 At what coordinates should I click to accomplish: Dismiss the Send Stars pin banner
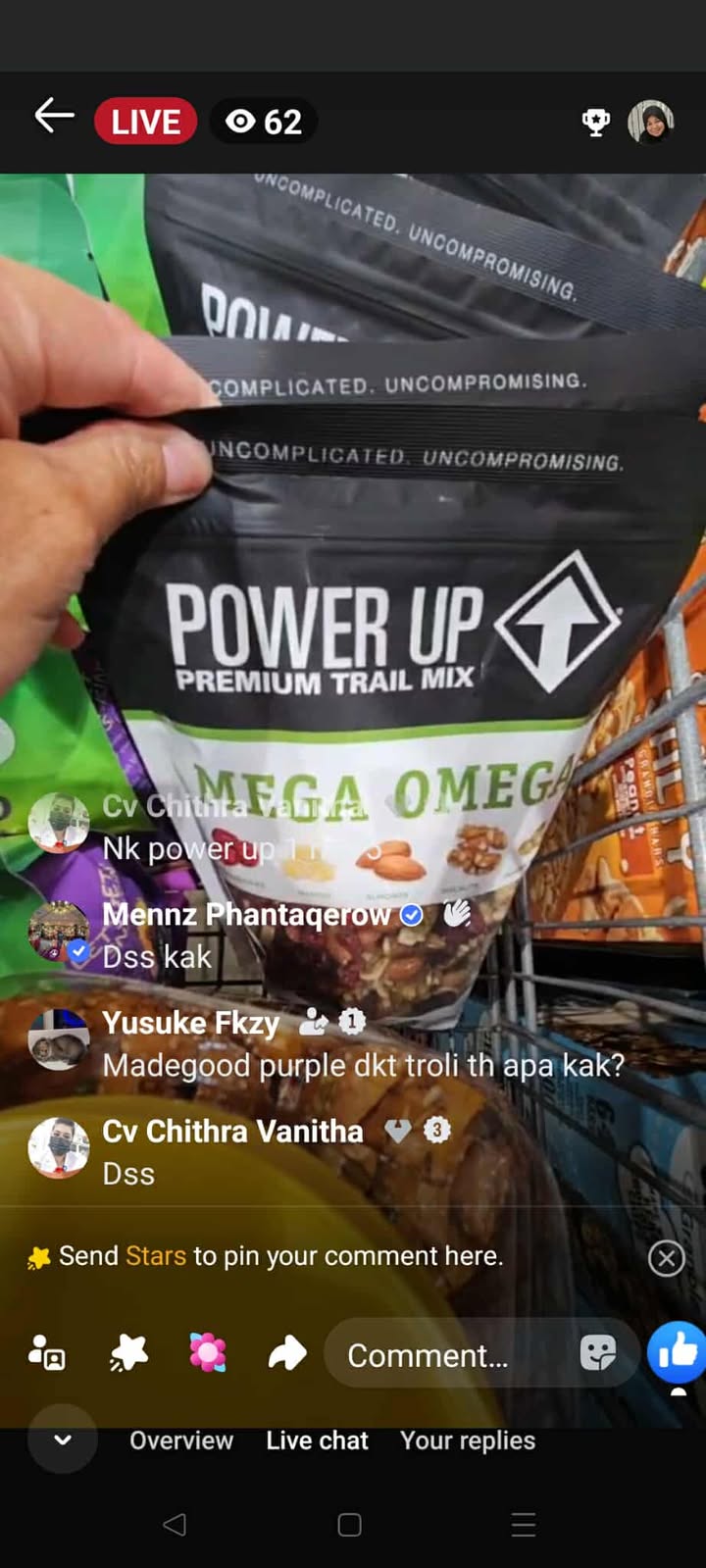[x=666, y=1257]
